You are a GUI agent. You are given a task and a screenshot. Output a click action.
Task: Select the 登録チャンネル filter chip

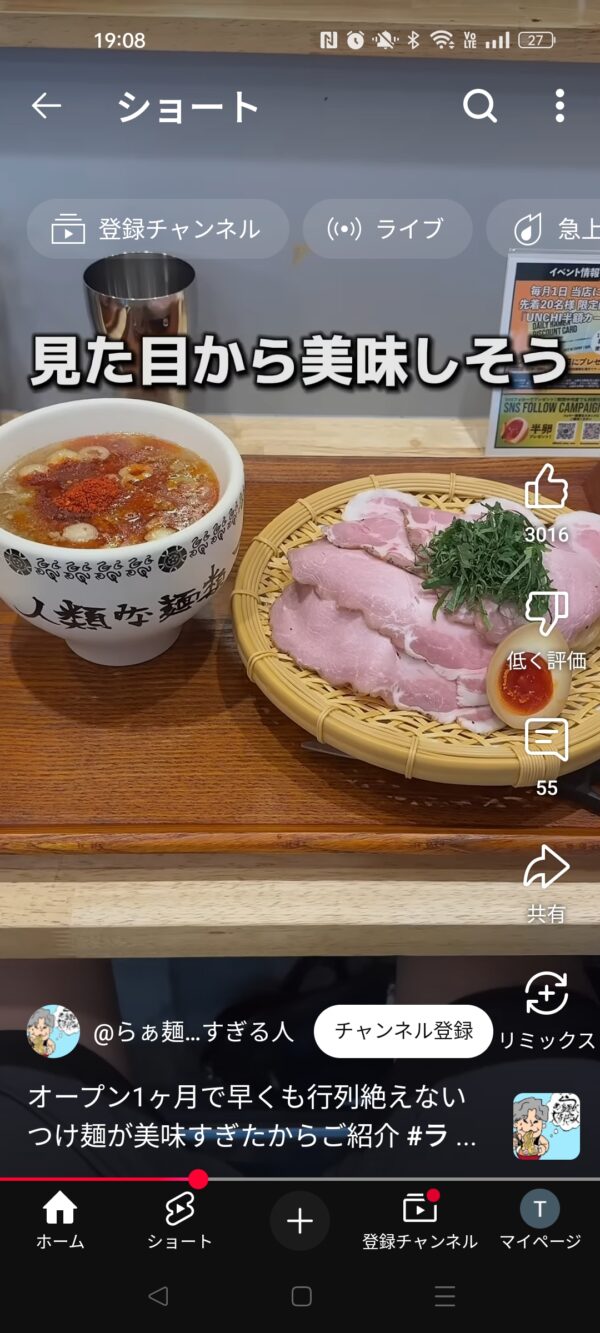click(158, 229)
